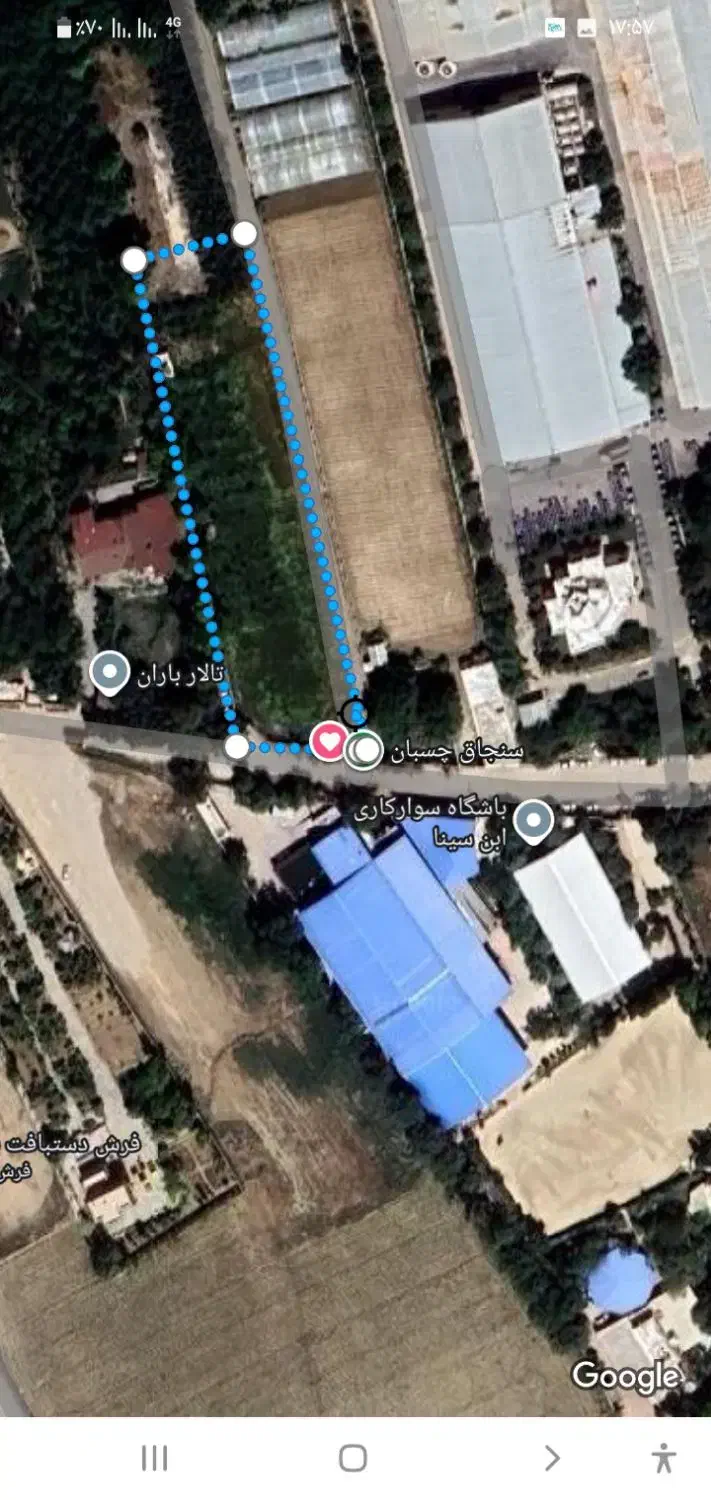This screenshot has width=711, height=1500.
Task: Go to the home screen
Action: (353, 1458)
